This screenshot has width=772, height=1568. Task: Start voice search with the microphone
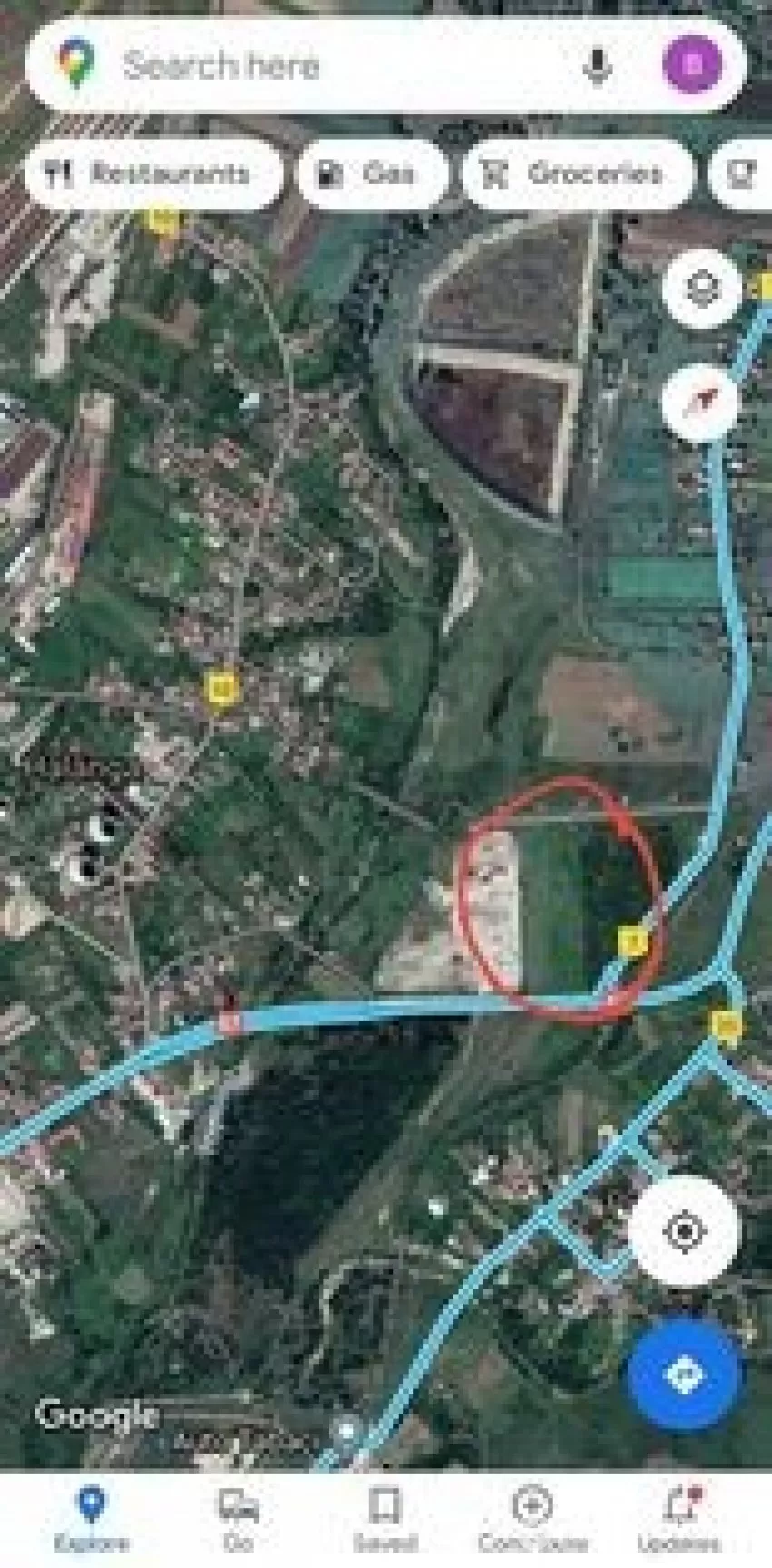pyautogui.click(x=597, y=65)
